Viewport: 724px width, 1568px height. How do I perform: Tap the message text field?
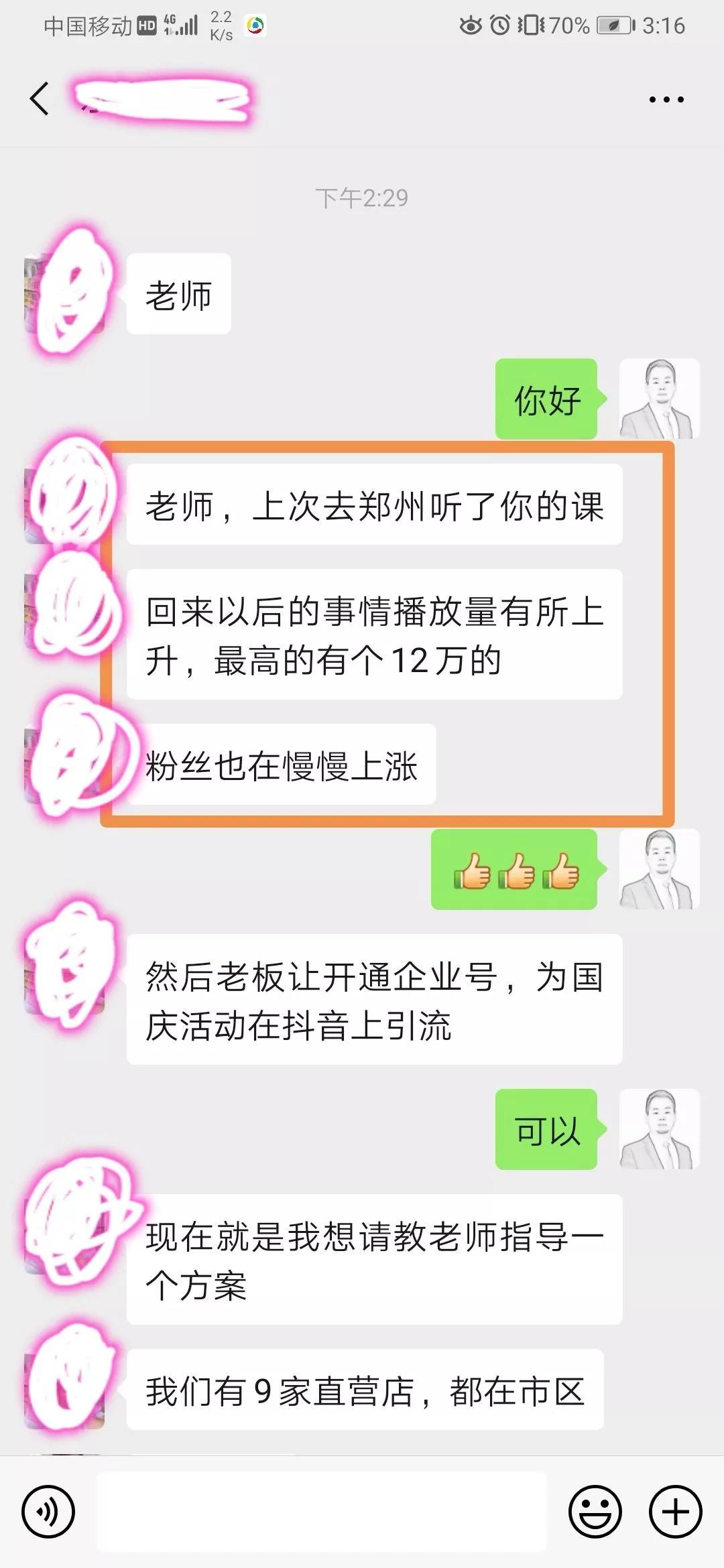(322, 1511)
